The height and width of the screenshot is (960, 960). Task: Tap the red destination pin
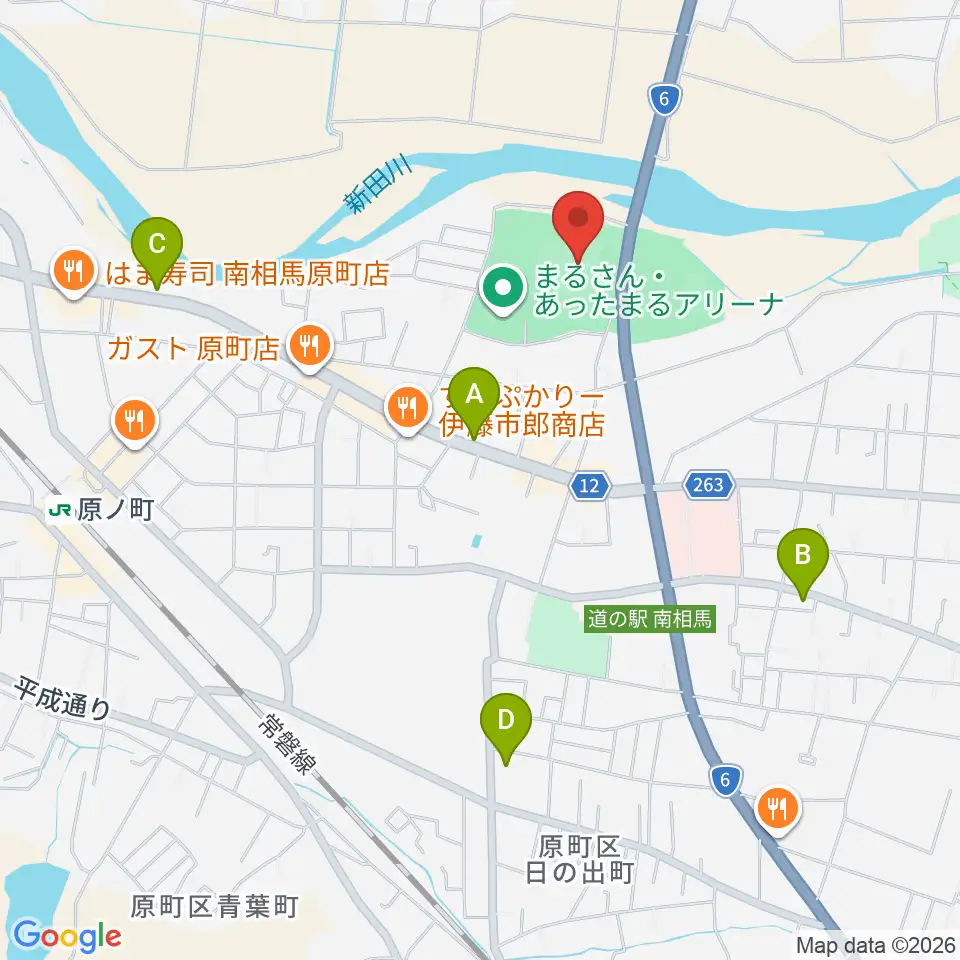[x=577, y=225]
